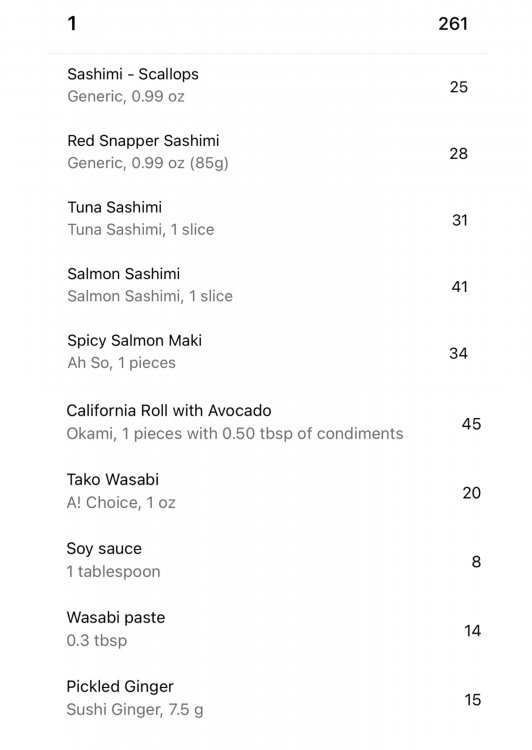Open the Sashimi - Scallops entry
This screenshot has width=532, height=750.
point(267,86)
